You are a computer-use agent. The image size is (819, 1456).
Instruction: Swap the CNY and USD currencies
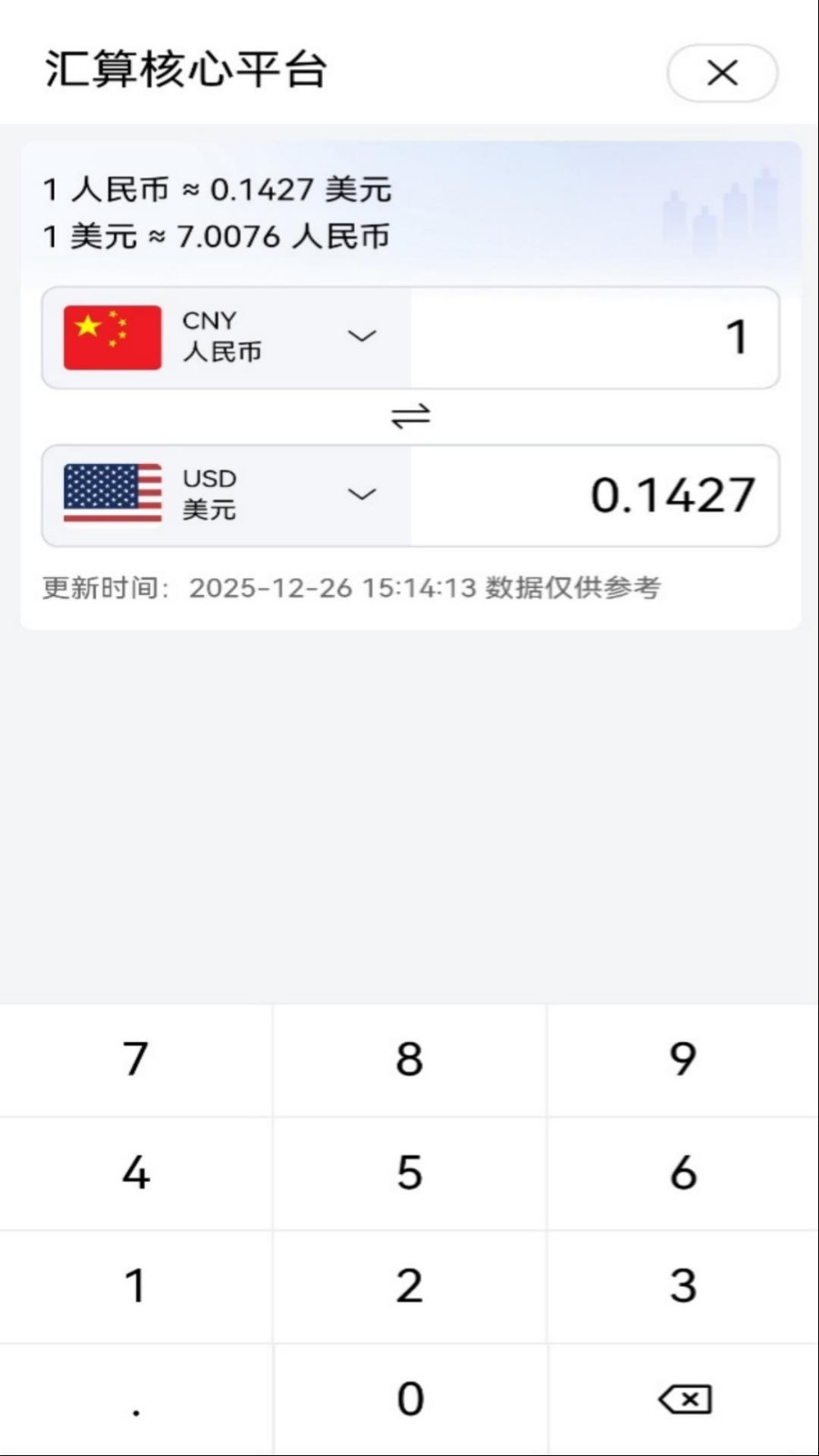pyautogui.click(x=410, y=417)
